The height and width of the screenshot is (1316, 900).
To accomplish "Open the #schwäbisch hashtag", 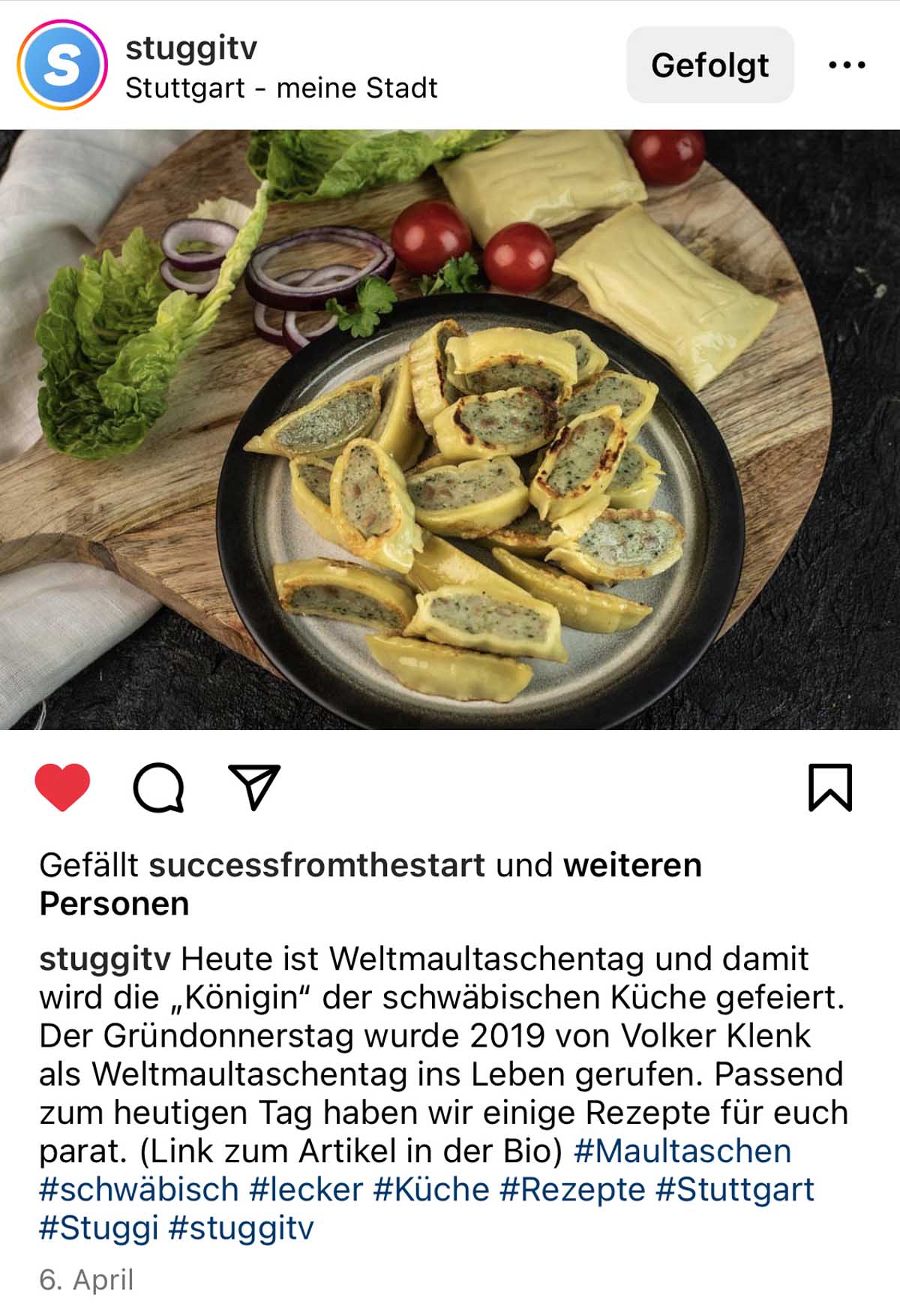I will tap(139, 1189).
